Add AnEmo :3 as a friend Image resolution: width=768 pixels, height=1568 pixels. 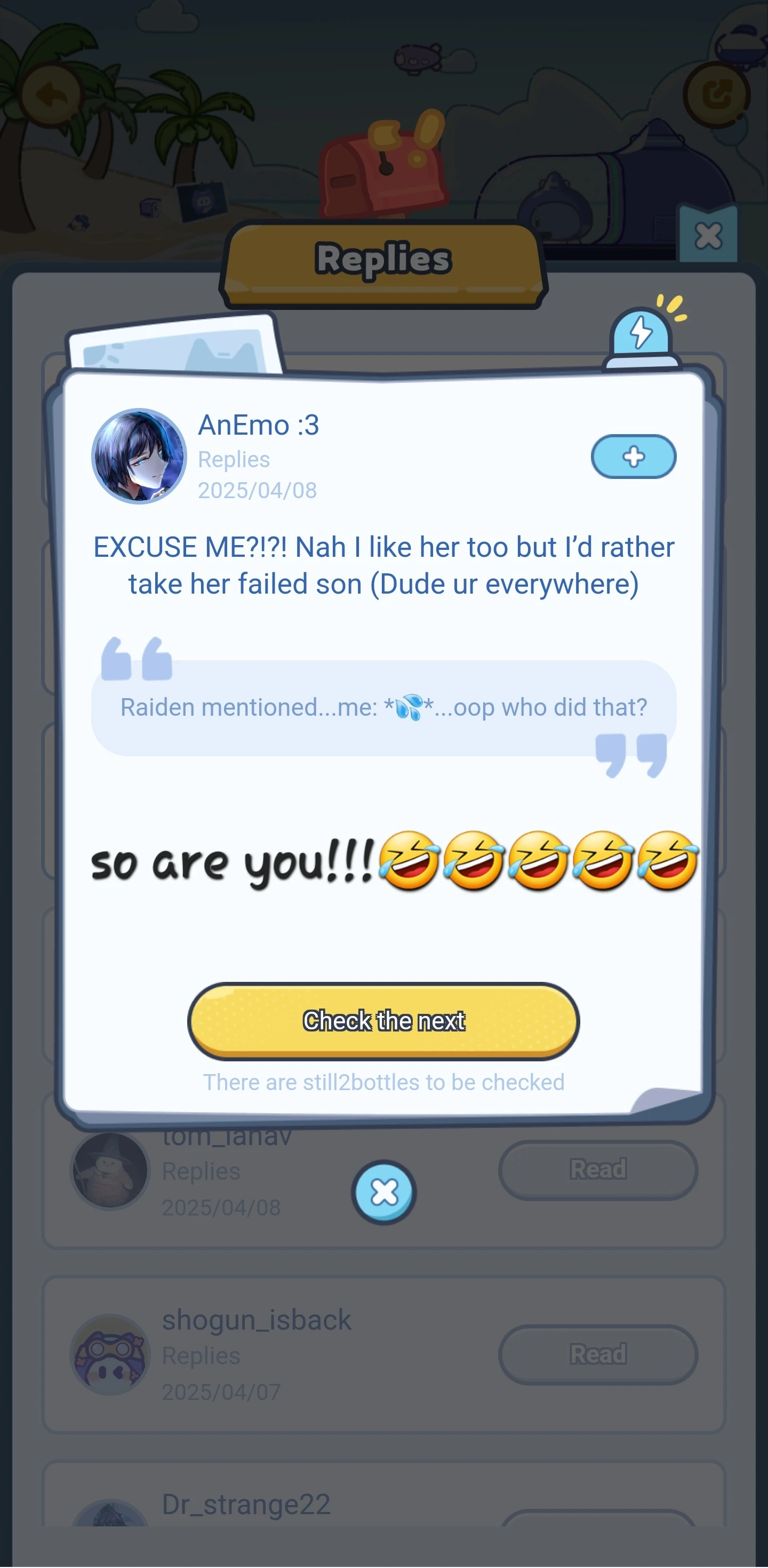click(x=633, y=457)
